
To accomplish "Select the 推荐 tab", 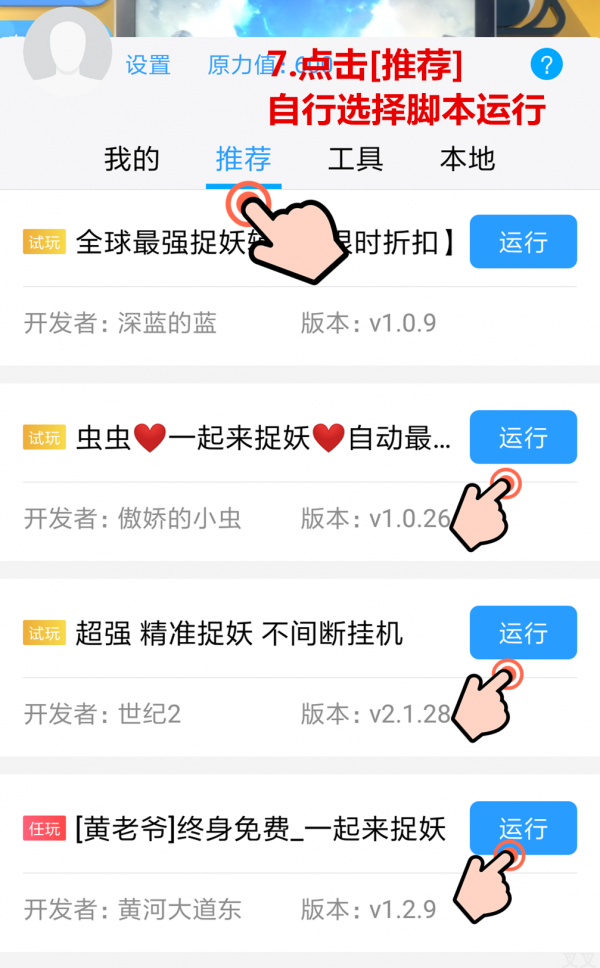I will pos(243,159).
